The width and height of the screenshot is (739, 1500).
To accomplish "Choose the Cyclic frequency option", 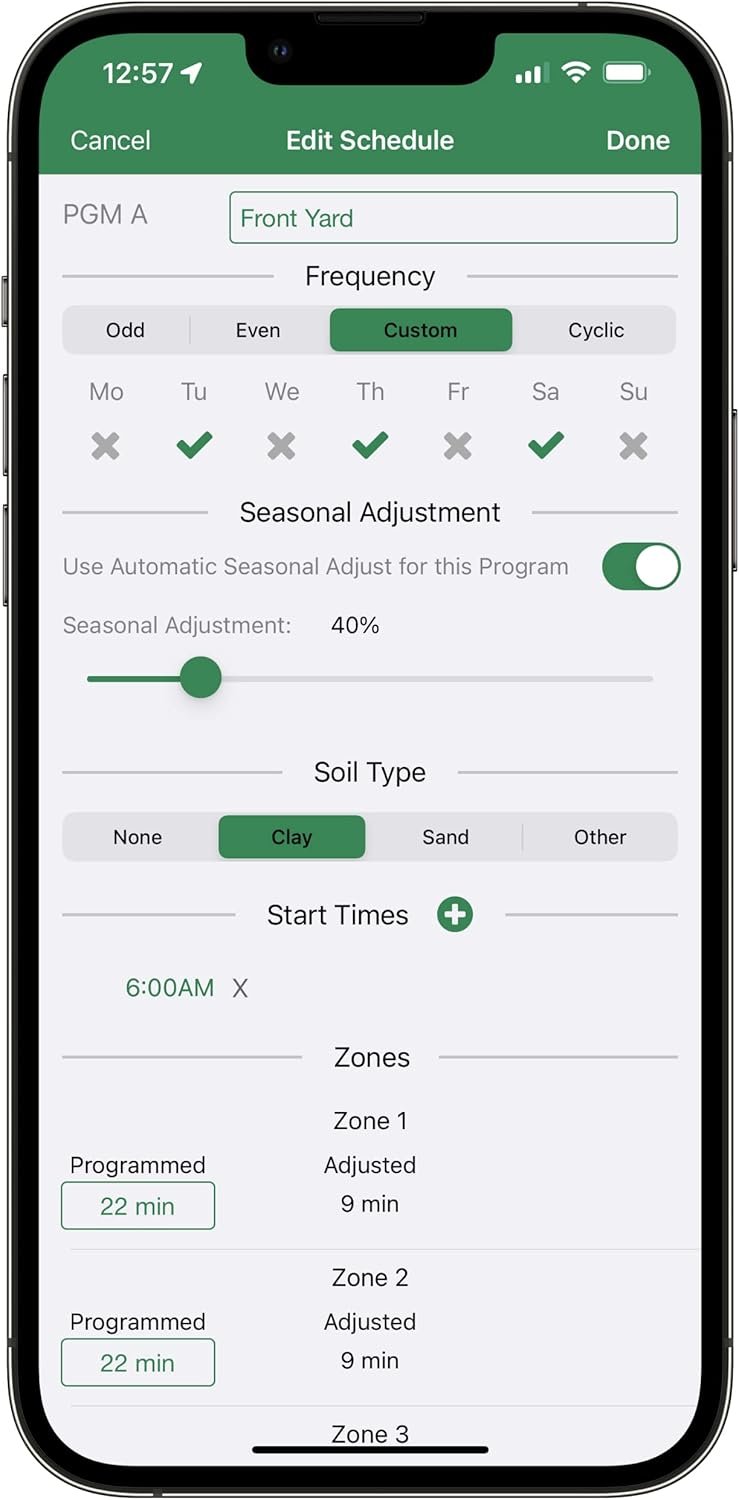I will coord(596,330).
